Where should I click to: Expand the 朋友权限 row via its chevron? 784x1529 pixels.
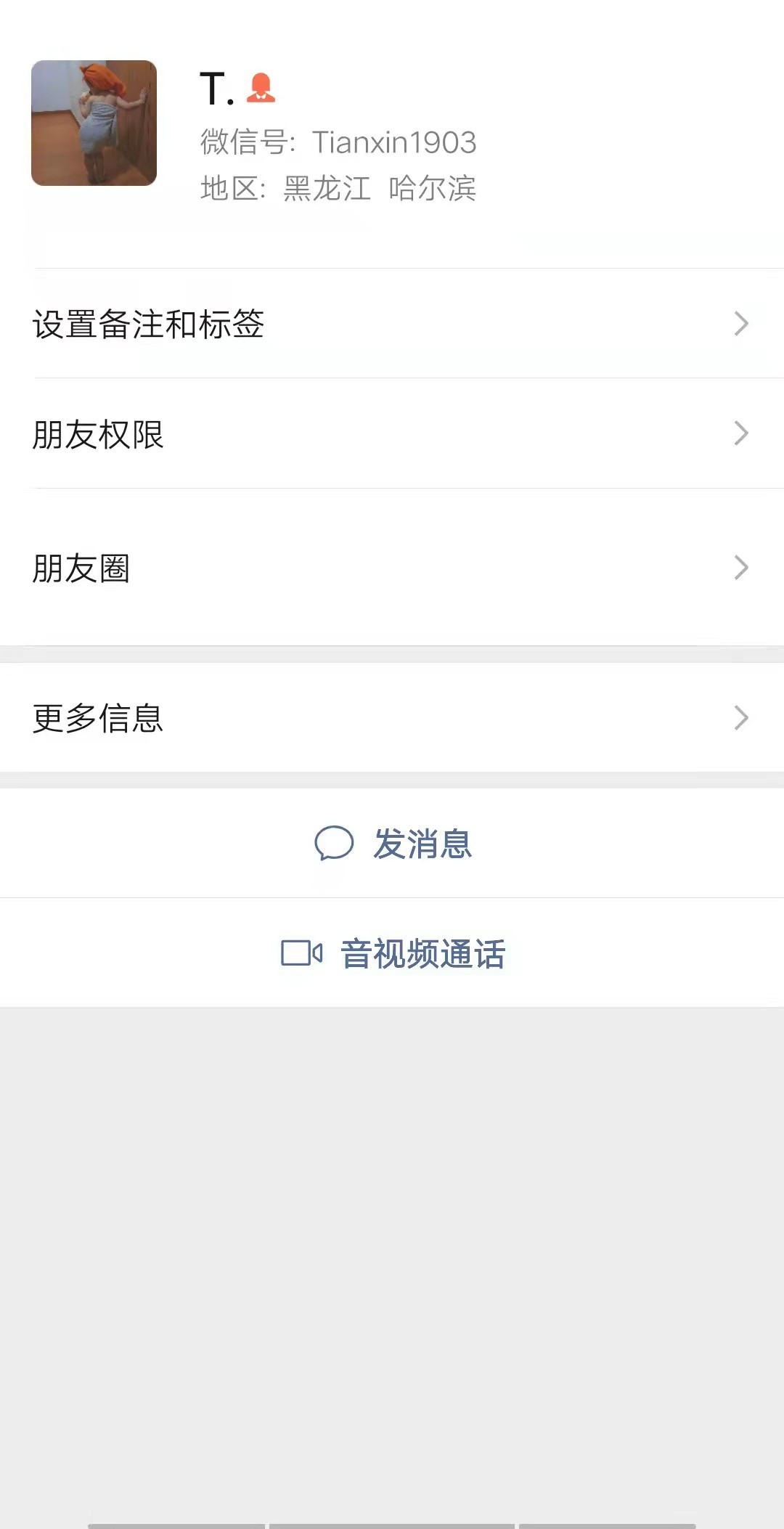pyautogui.click(x=741, y=433)
